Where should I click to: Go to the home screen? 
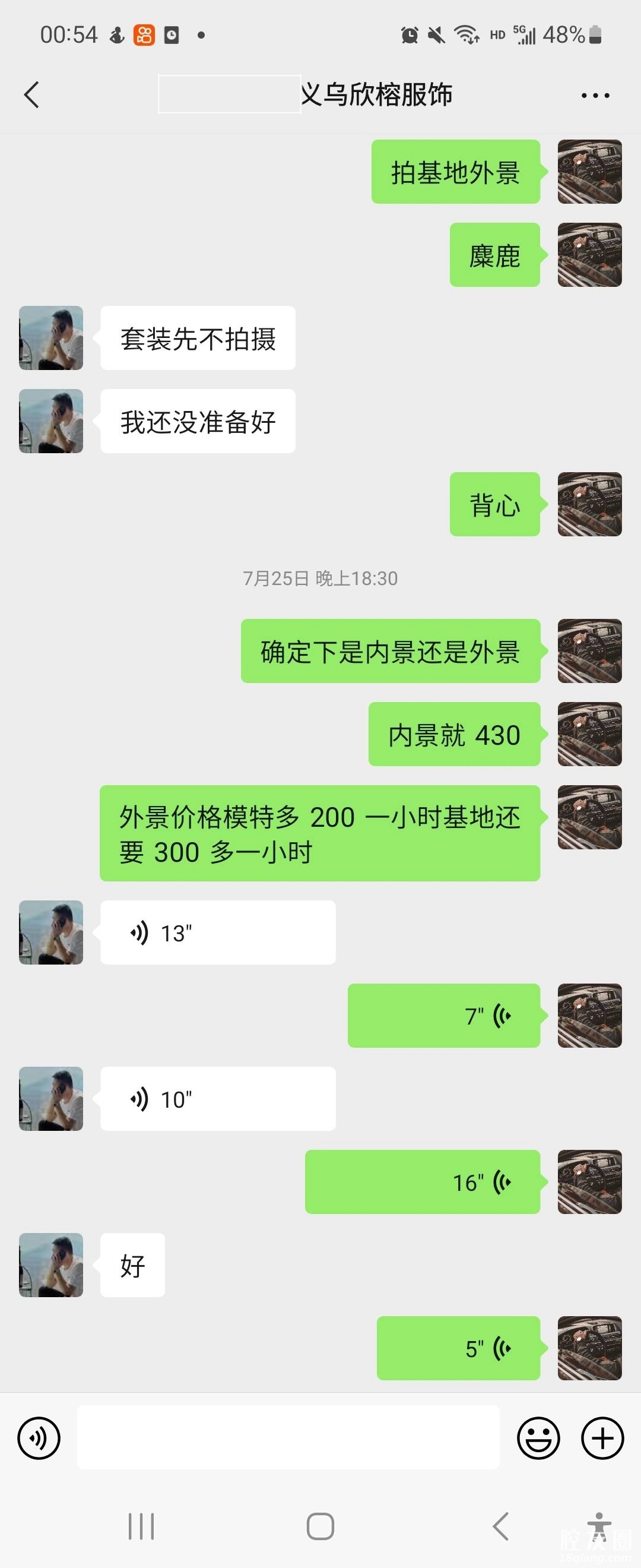point(320,1526)
